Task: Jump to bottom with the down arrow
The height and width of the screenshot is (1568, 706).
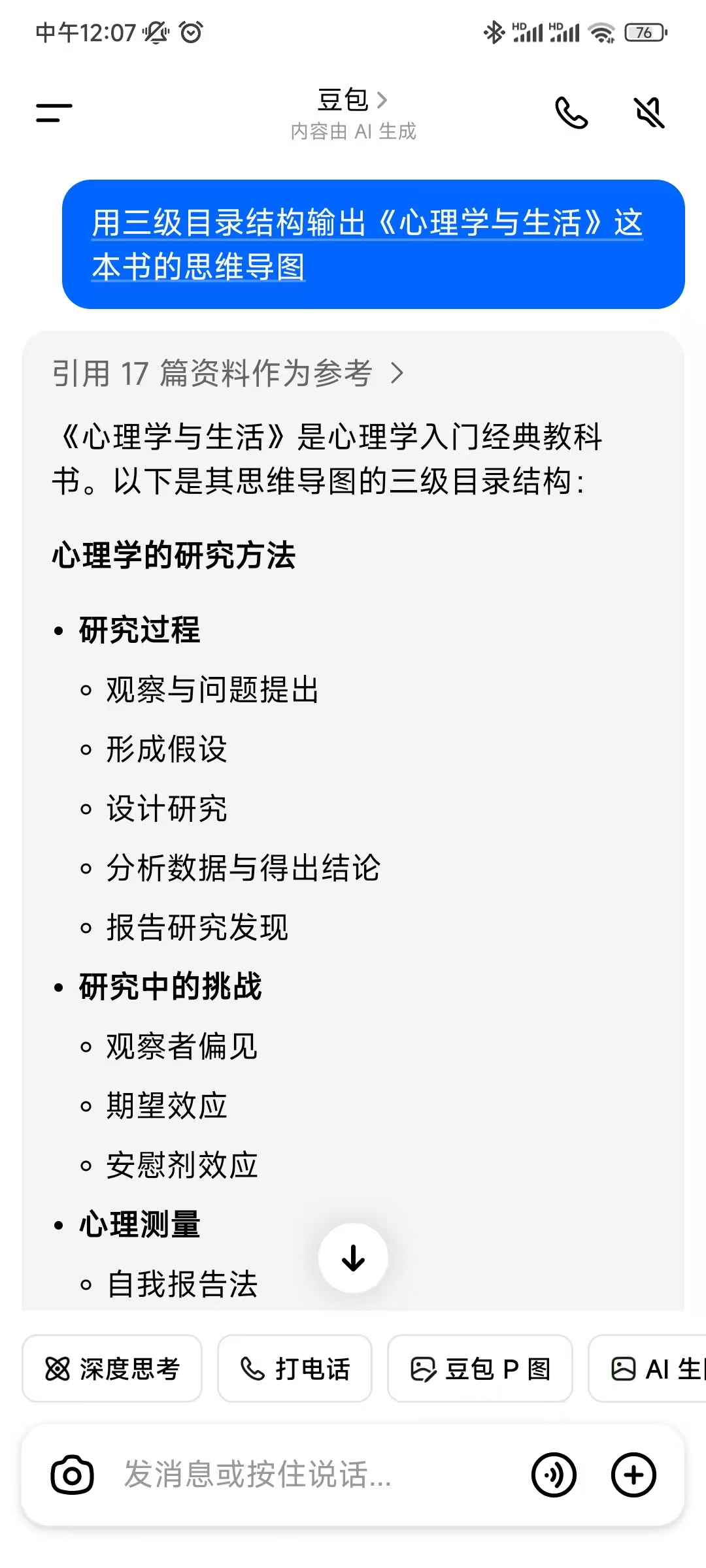Action: (x=353, y=1258)
